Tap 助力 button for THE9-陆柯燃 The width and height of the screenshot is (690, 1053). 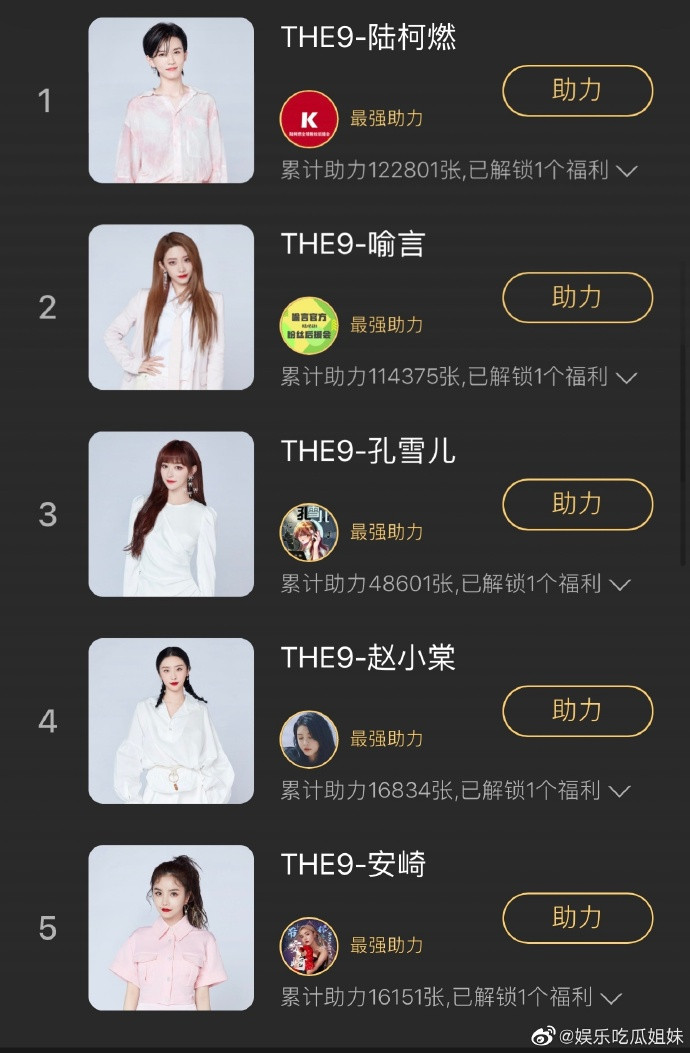point(577,91)
